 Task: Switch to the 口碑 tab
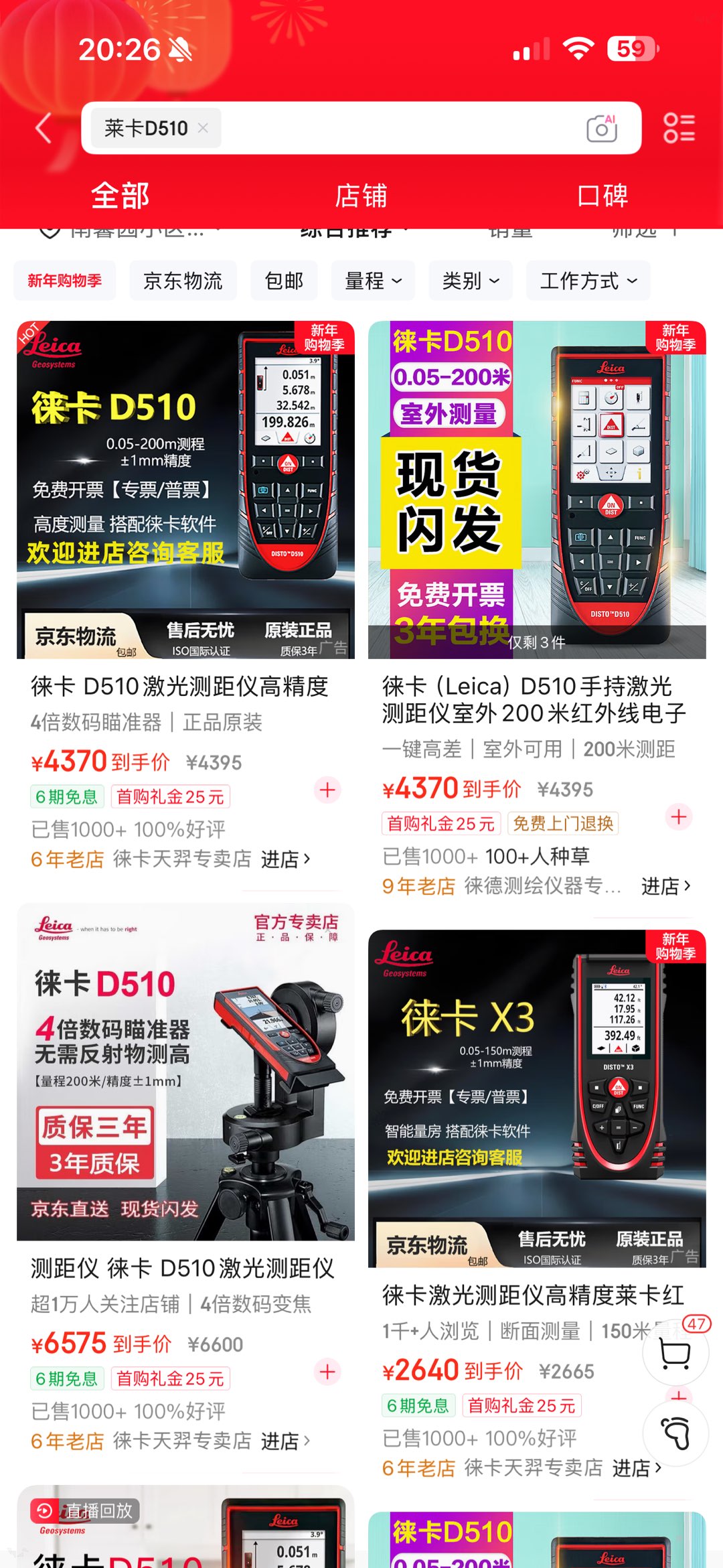click(x=602, y=196)
